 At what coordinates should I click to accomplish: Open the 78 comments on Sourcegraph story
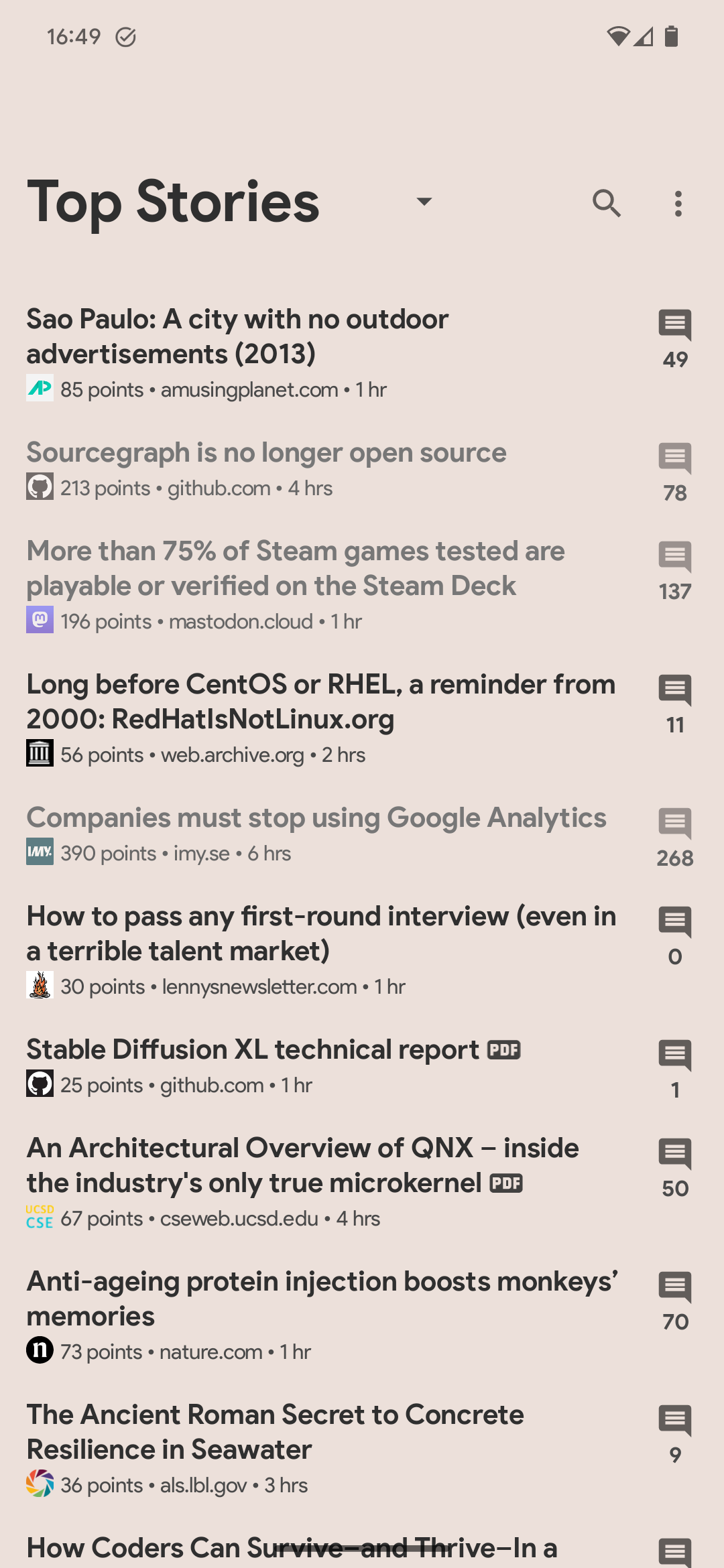pyautogui.click(x=675, y=469)
